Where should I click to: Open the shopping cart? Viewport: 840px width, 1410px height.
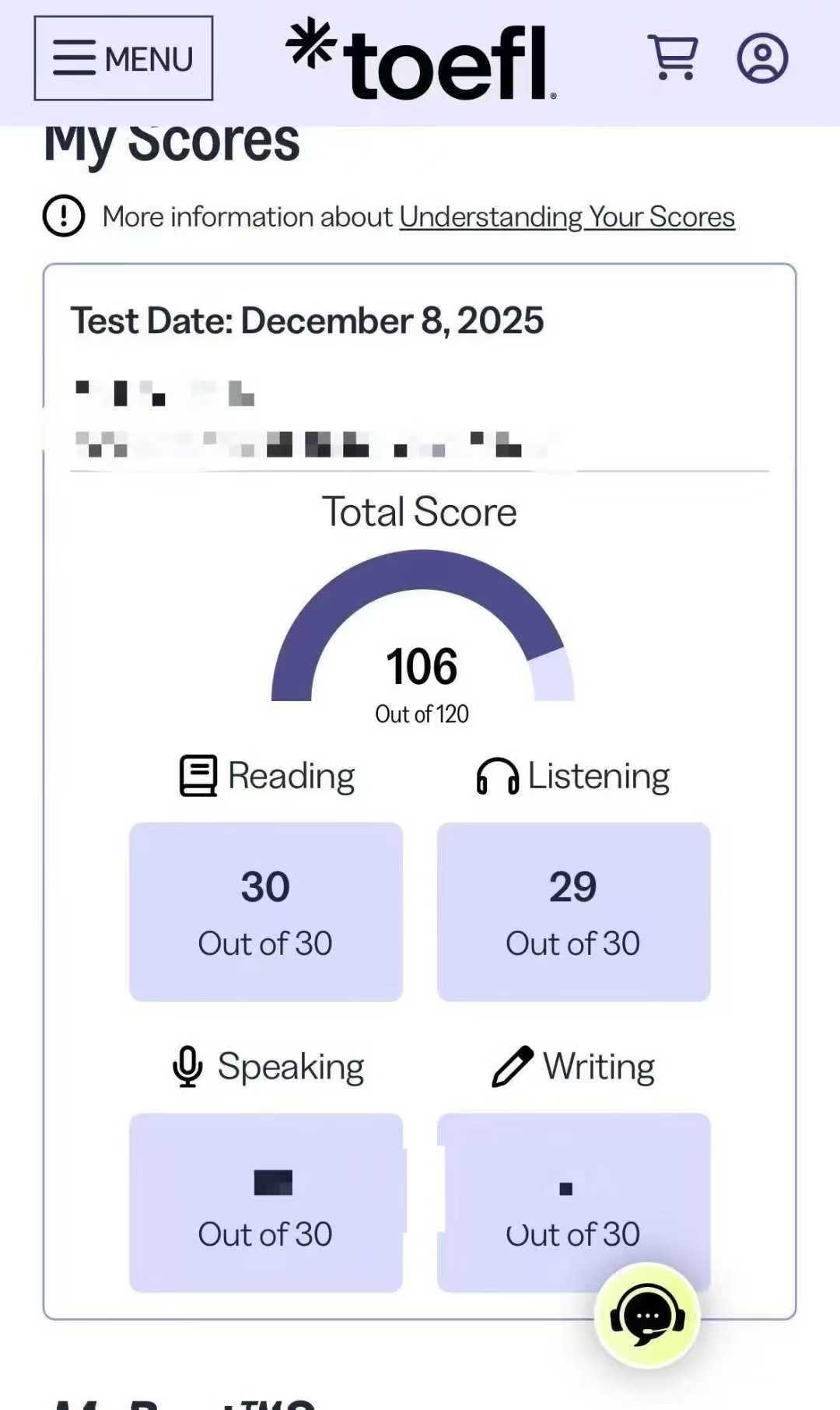click(x=674, y=58)
